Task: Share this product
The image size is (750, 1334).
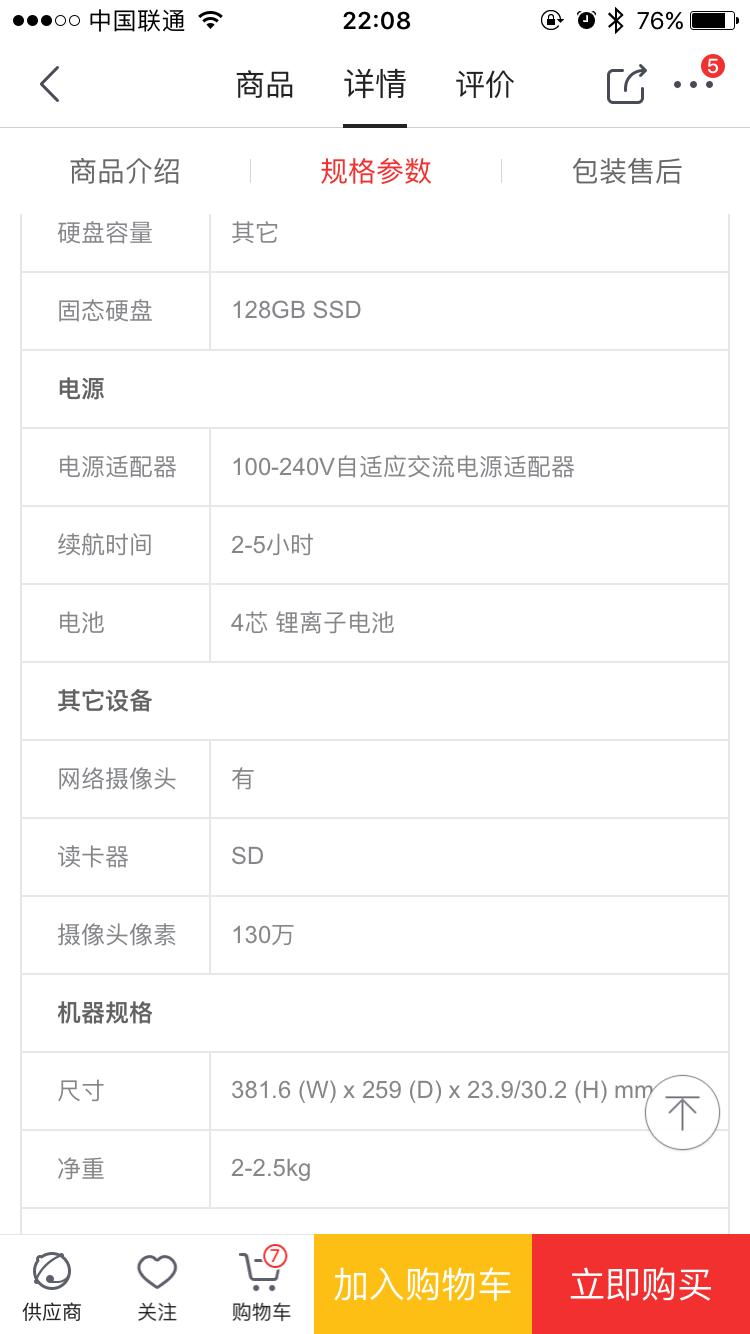Action: coord(626,85)
